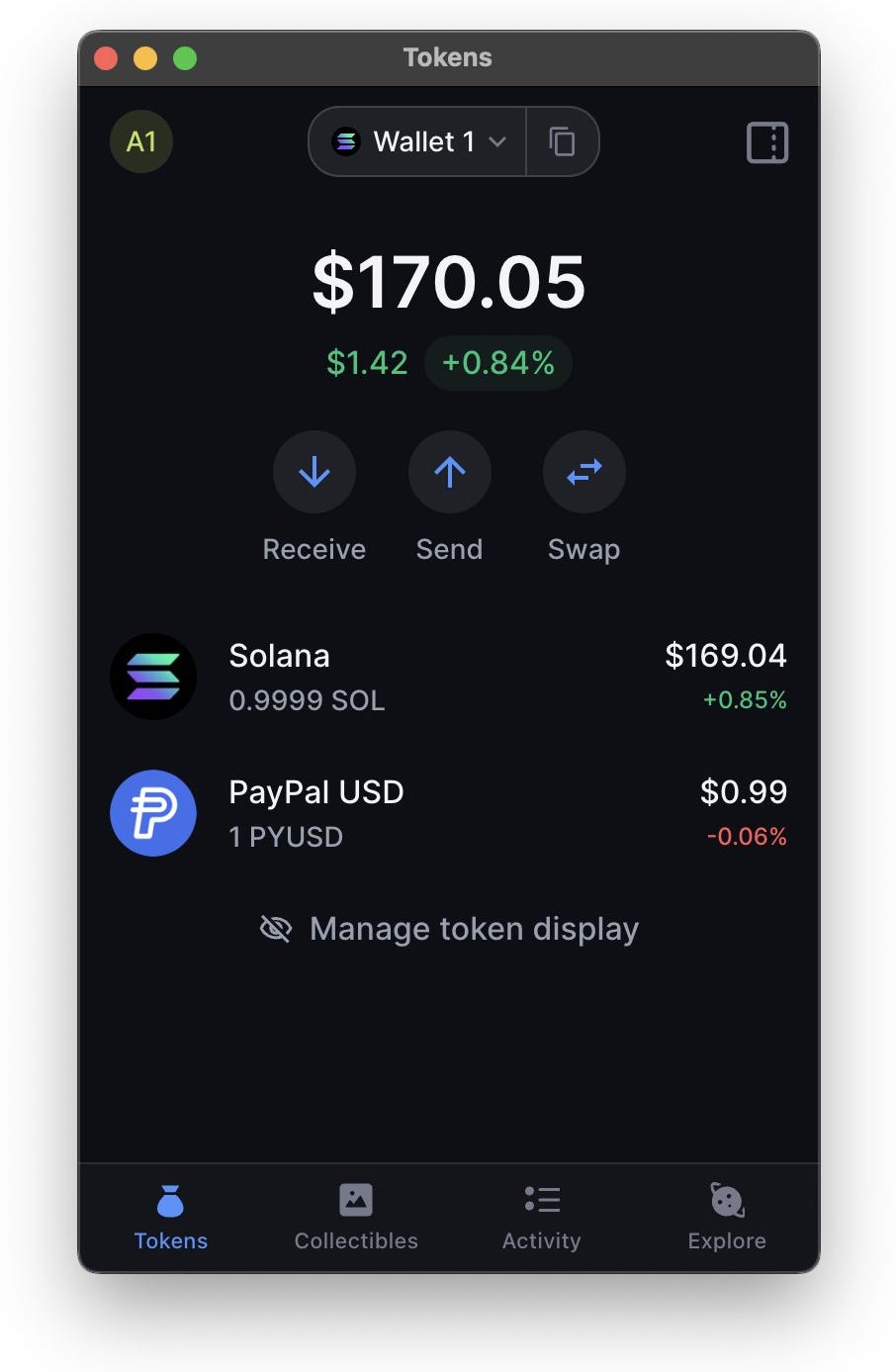
Task: Expand the Wallet 1 dropdown
Action: (x=419, y=141)
